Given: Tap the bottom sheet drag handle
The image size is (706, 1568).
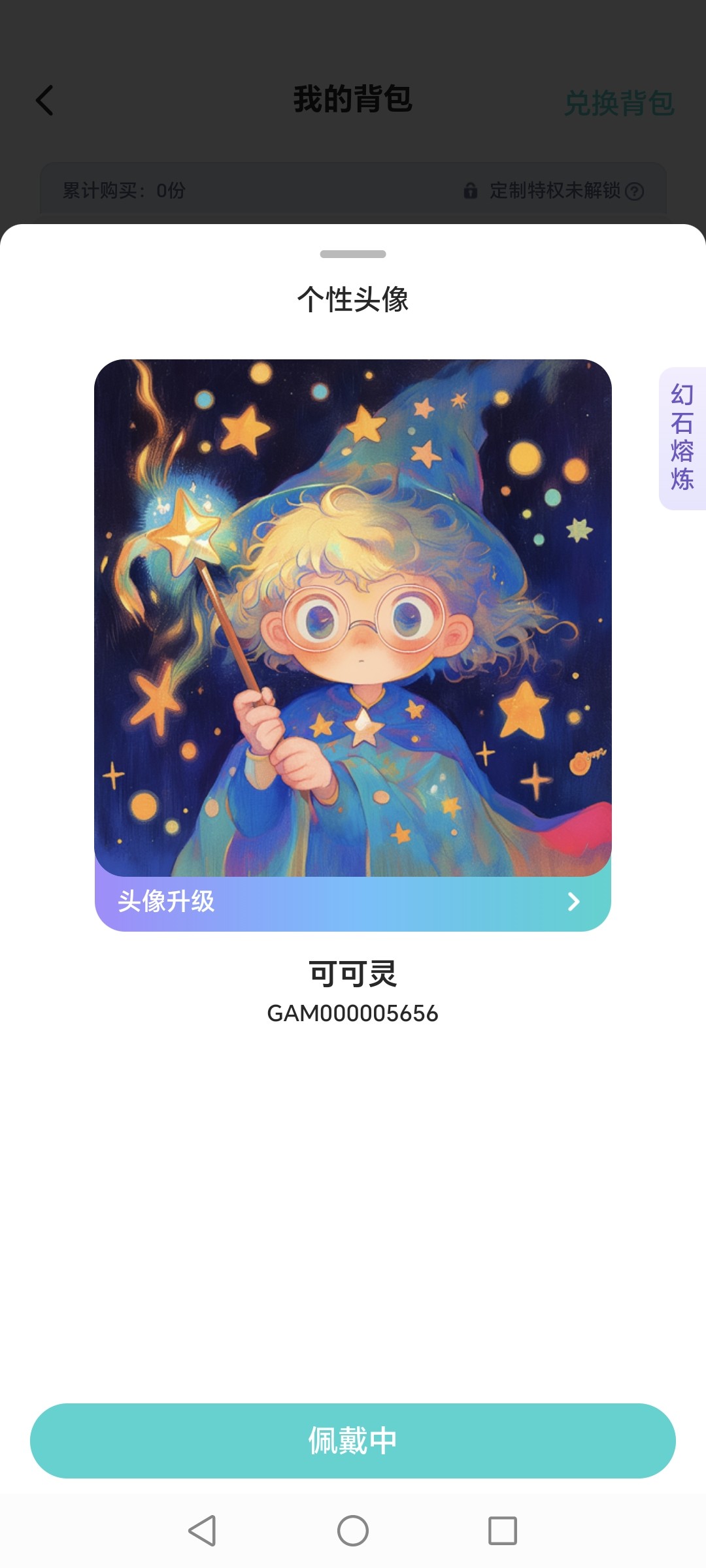Looking at the screenshot, I should (x=353, y=254).
